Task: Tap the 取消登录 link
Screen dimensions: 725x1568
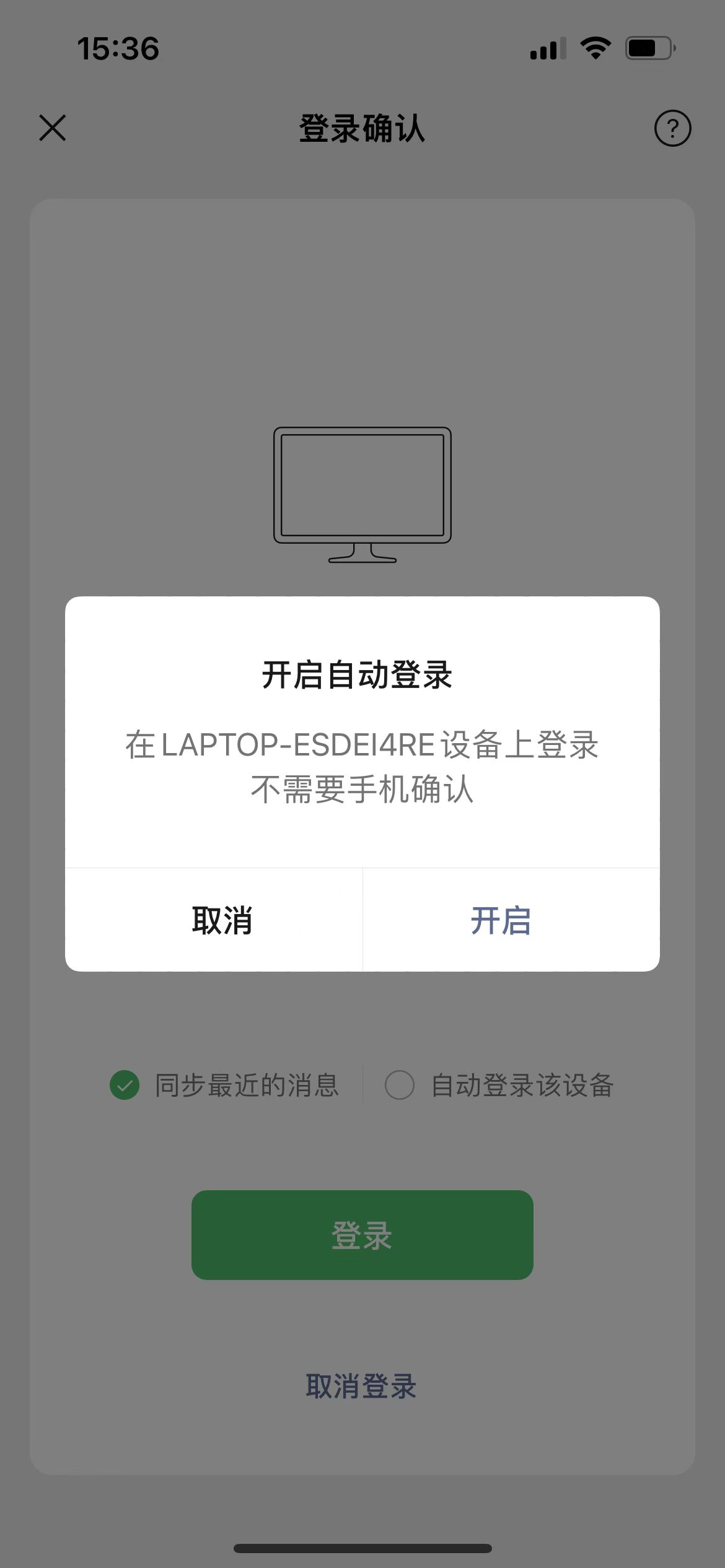Action: point(361,1387)
